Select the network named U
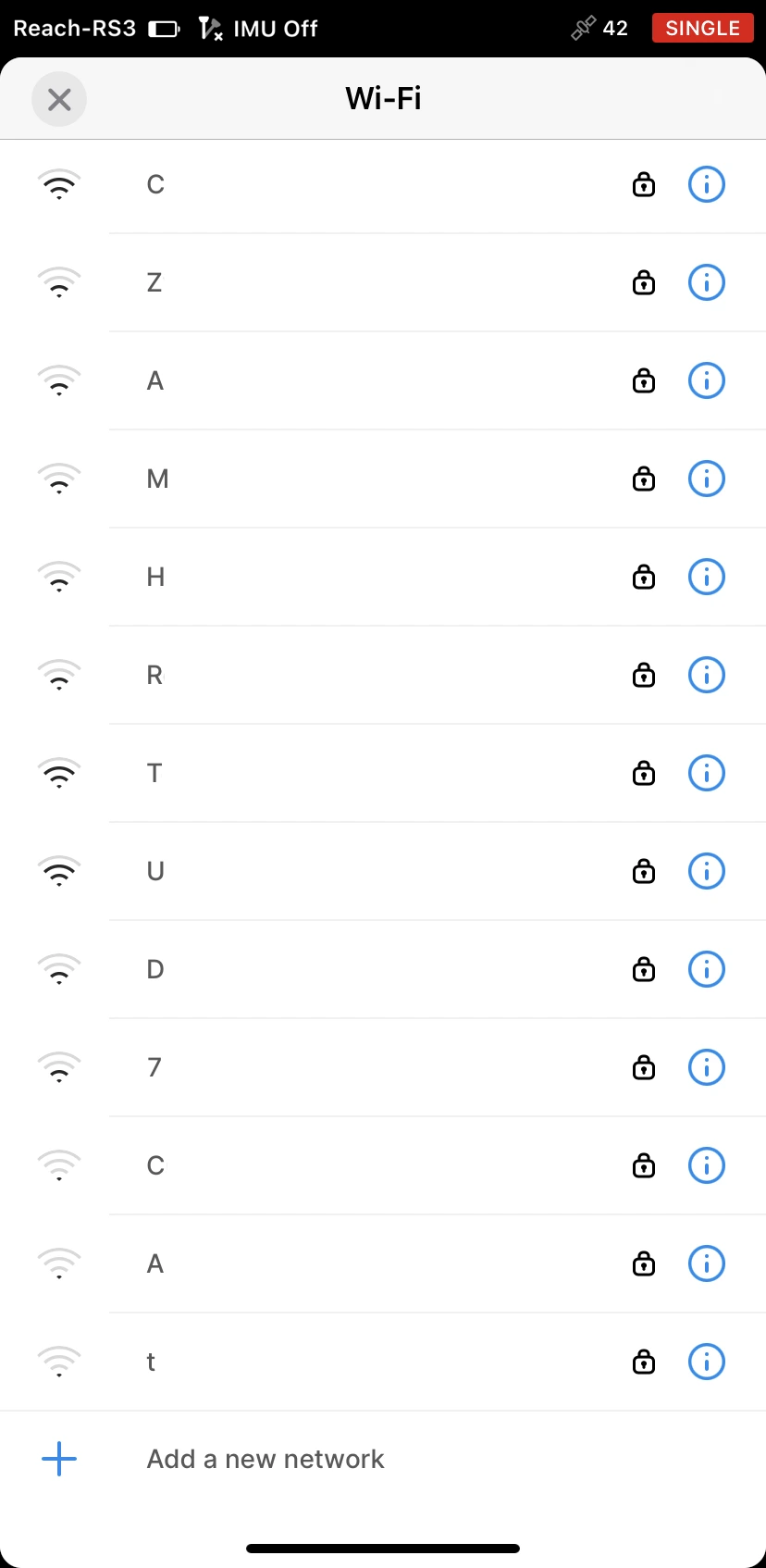 point(155,871)
